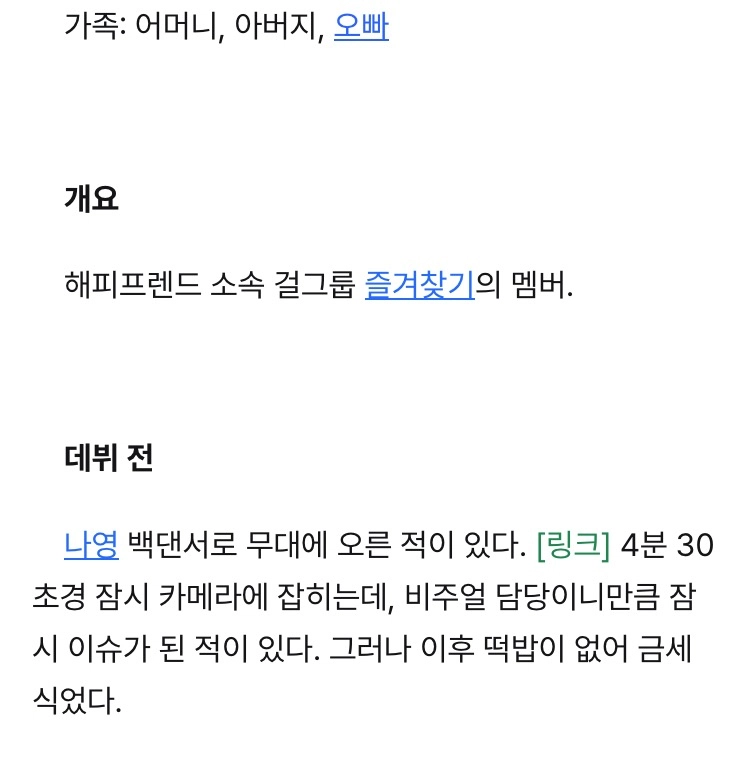Open the [링크] reference link
The height and width of the screenshot is (763, 750).
[x=572, y=545]
